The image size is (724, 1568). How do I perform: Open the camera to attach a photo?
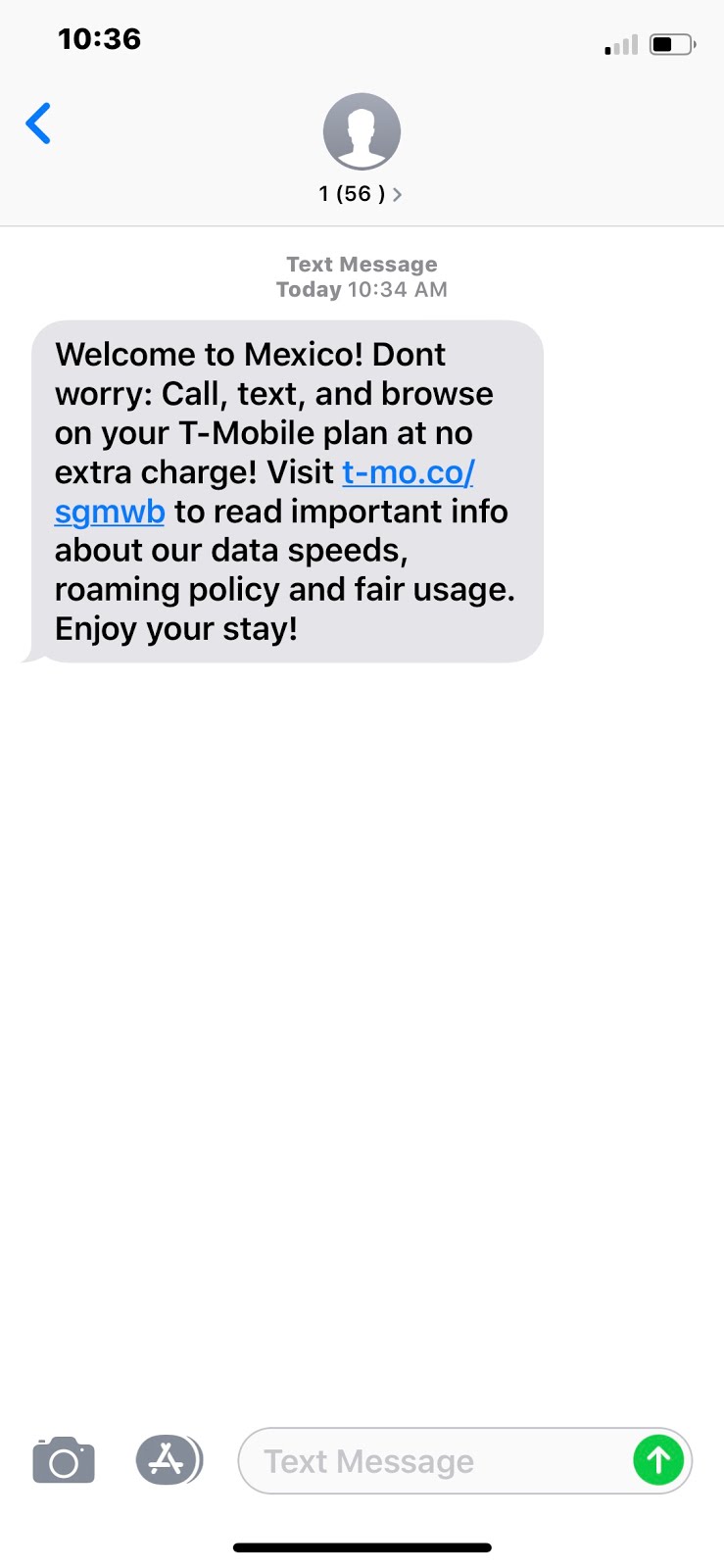pyautogui.click(x=64, y=1461)
